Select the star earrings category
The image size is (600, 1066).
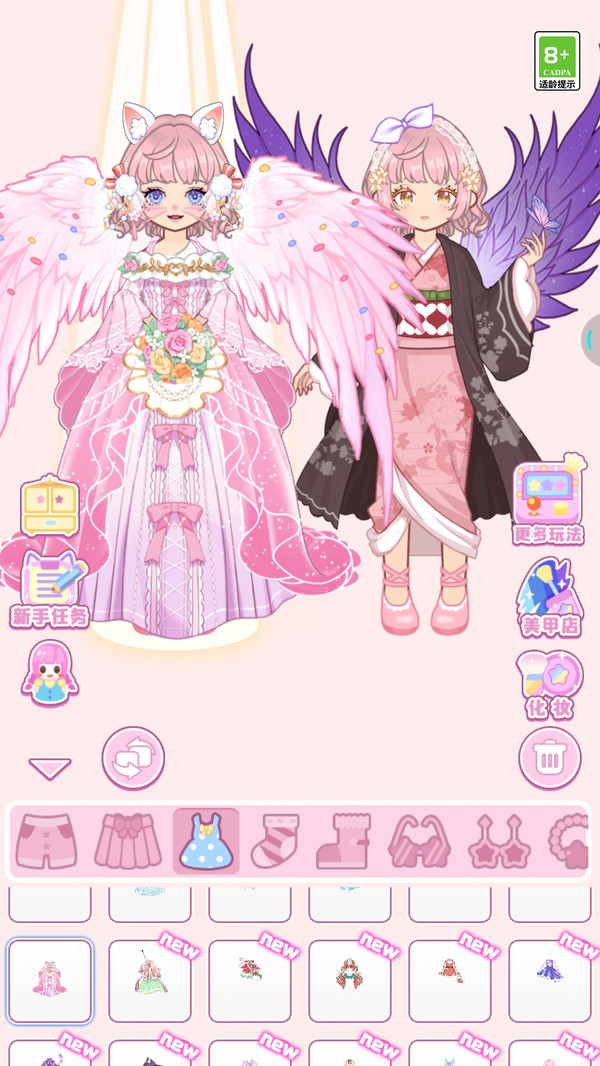point(498,841)
